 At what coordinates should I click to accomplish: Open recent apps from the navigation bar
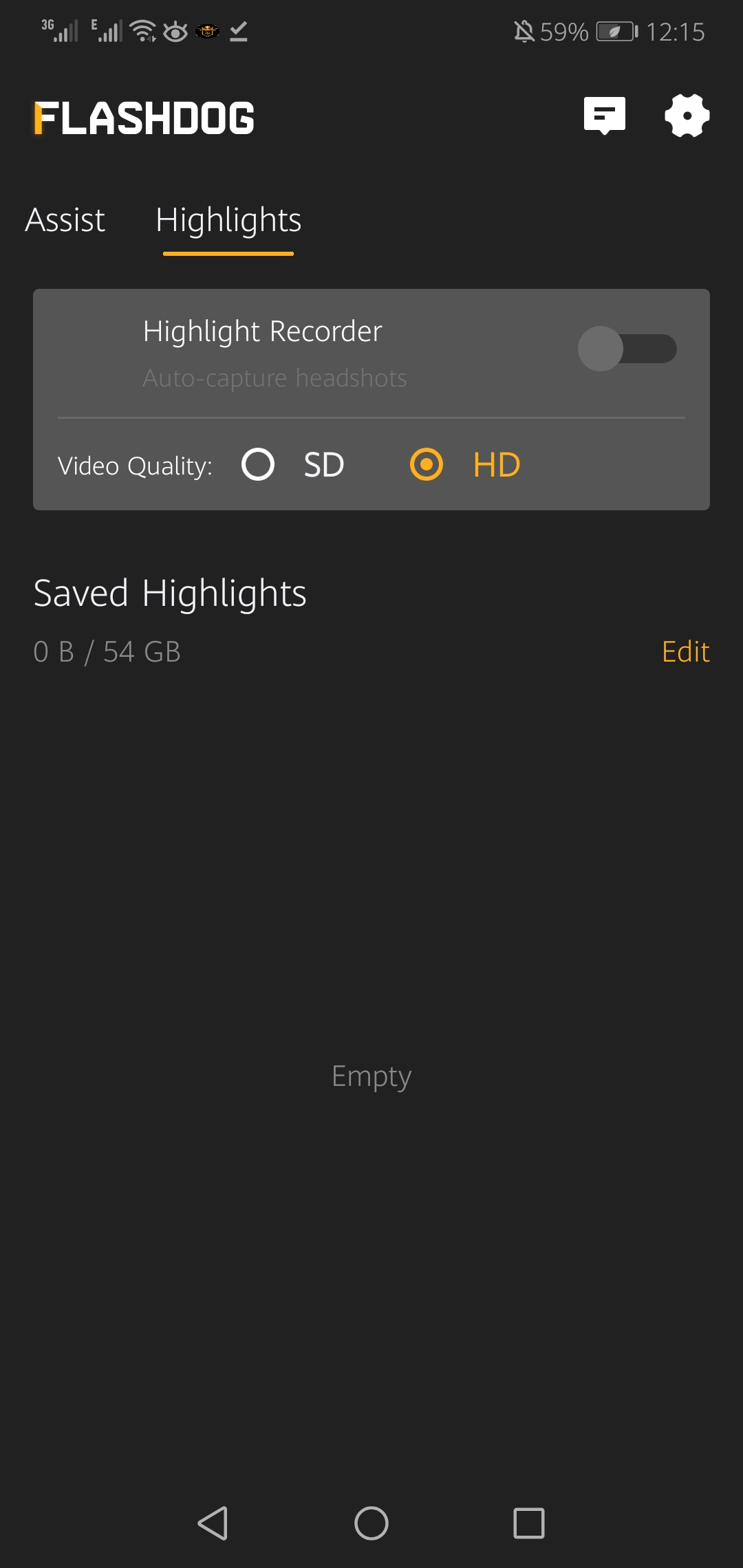(528, 1523)
